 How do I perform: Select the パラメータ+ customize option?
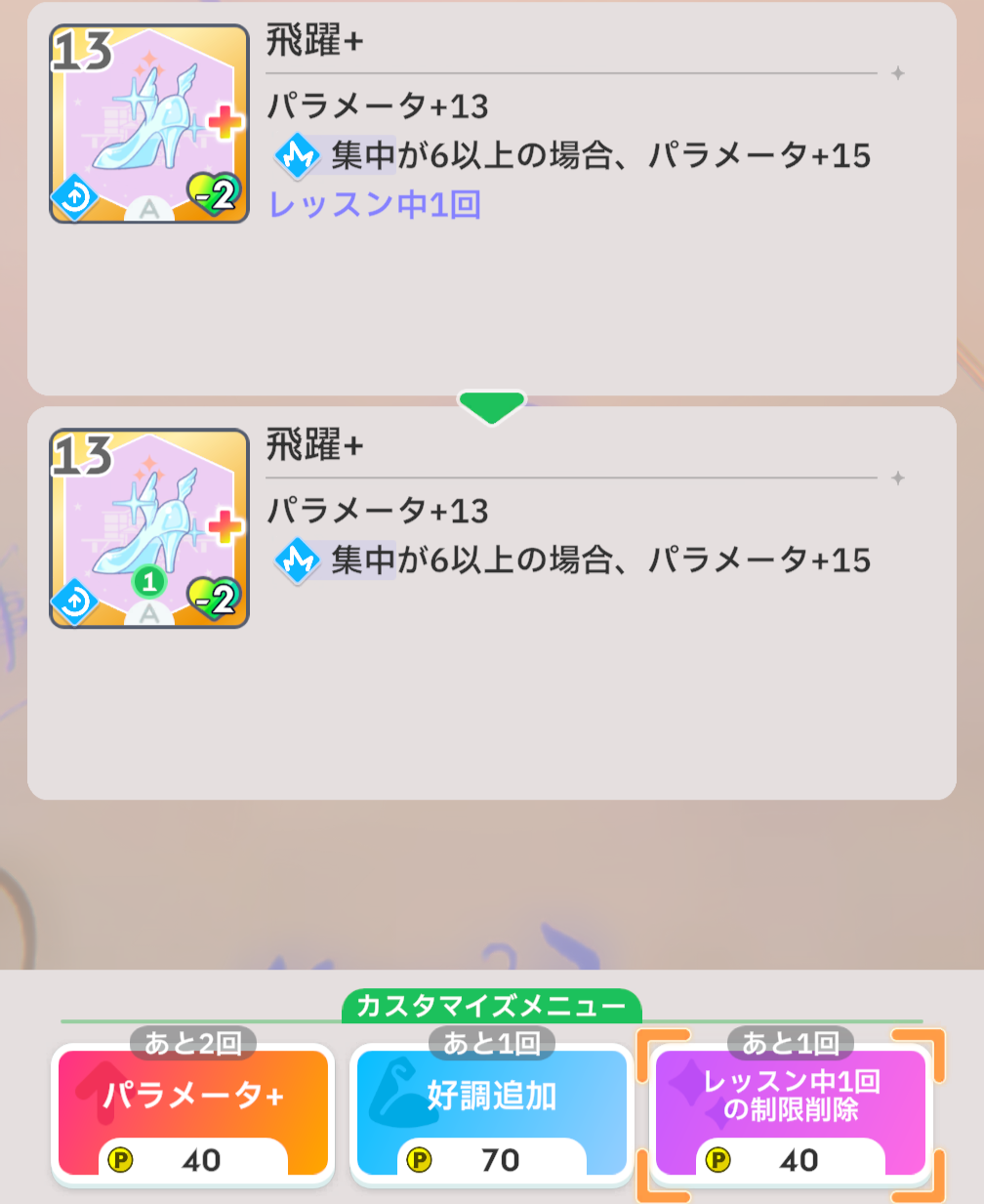pyautogui.click(x=192, y=1112)
